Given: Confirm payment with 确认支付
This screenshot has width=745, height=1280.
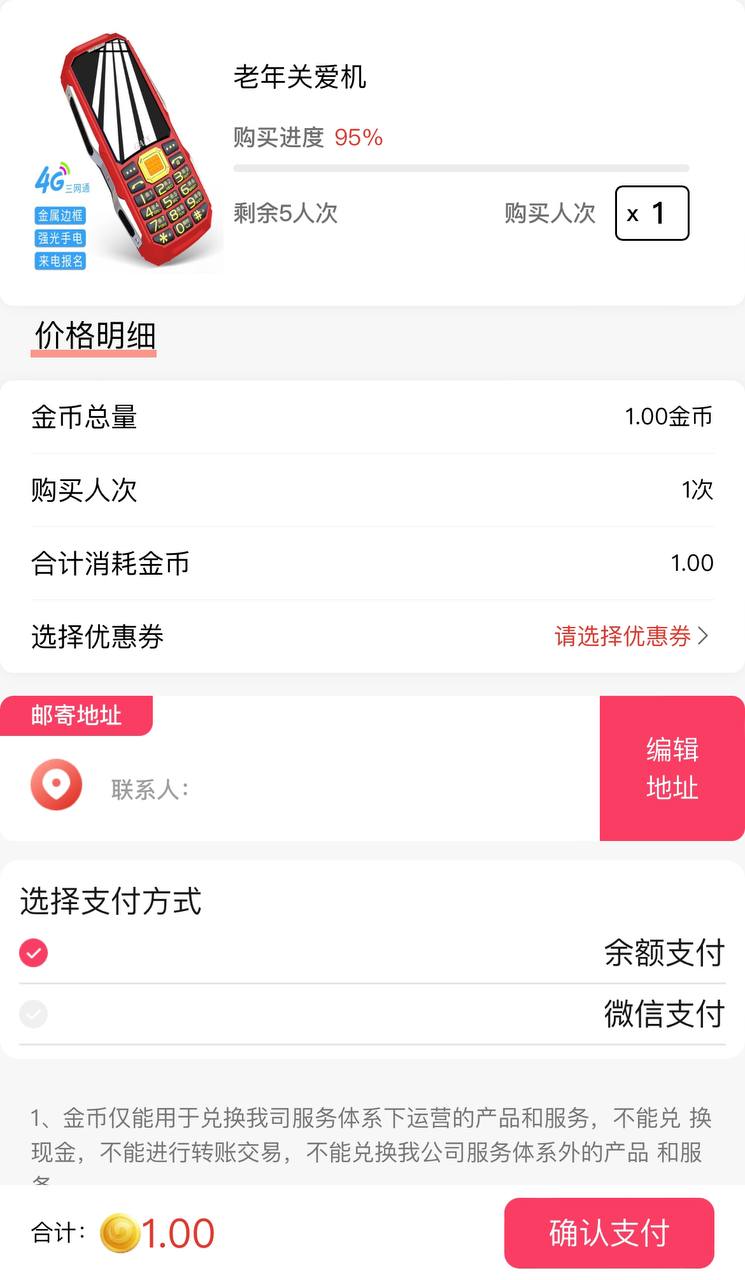Looking at the screenshot, I should [608, 1233].
